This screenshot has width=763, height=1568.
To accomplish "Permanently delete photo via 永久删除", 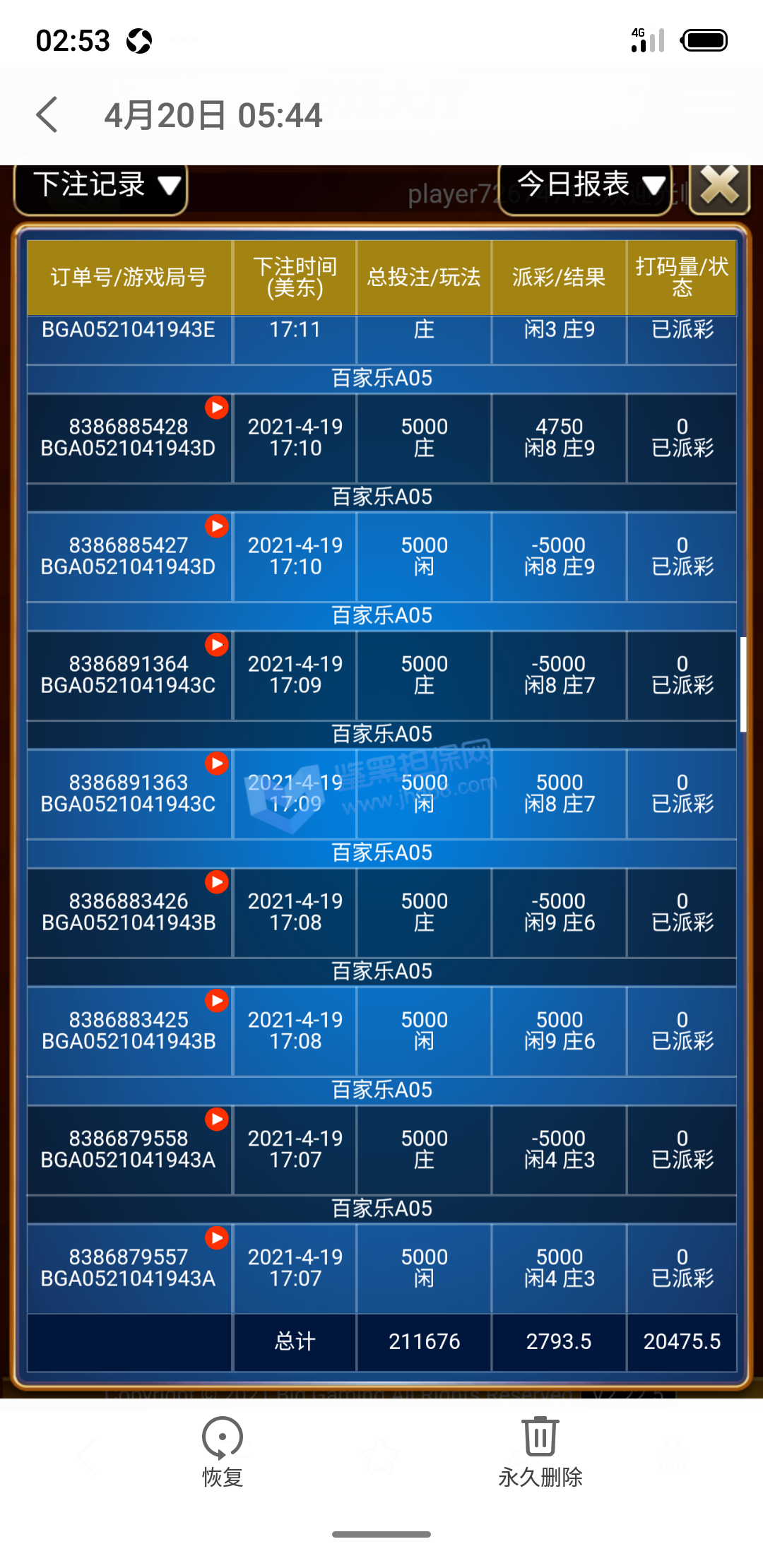I will pos(540,1451).
